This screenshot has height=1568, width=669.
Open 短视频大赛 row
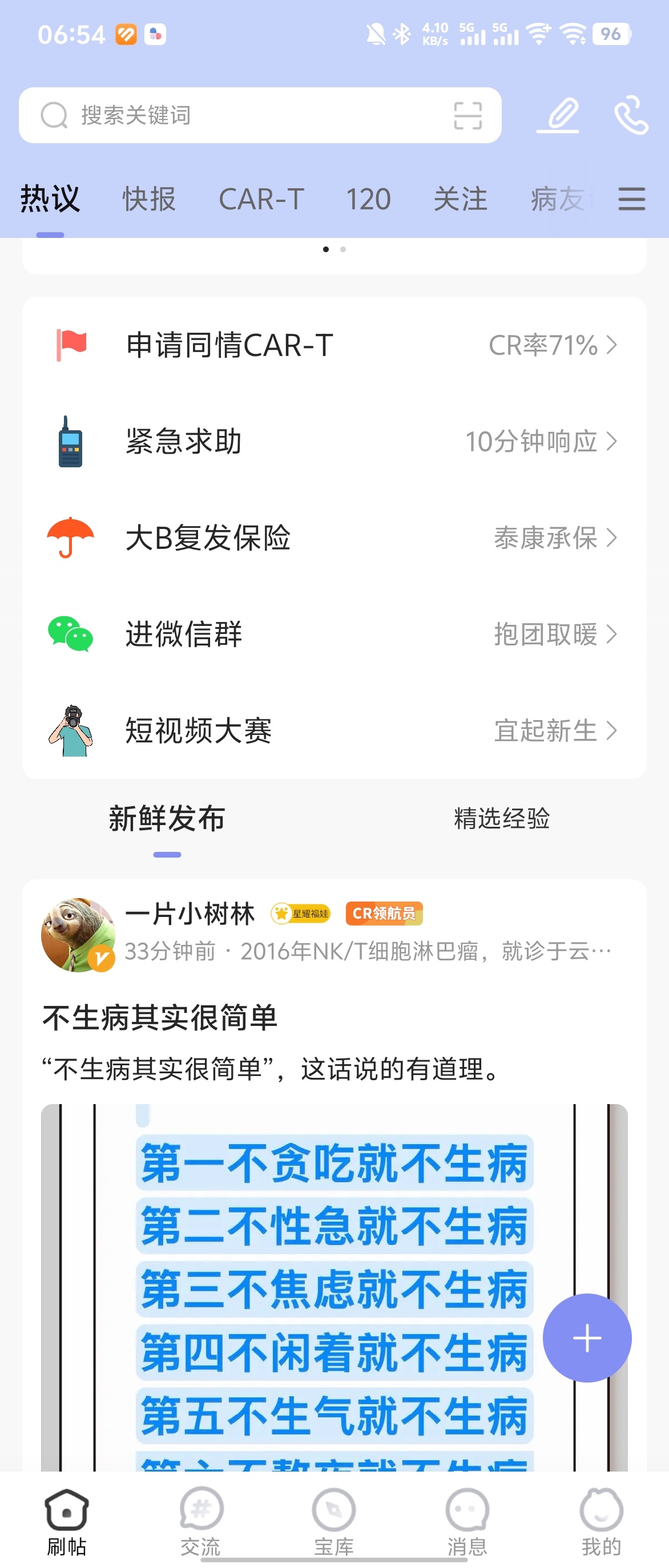pyautogui.click(x=334, y=730)
